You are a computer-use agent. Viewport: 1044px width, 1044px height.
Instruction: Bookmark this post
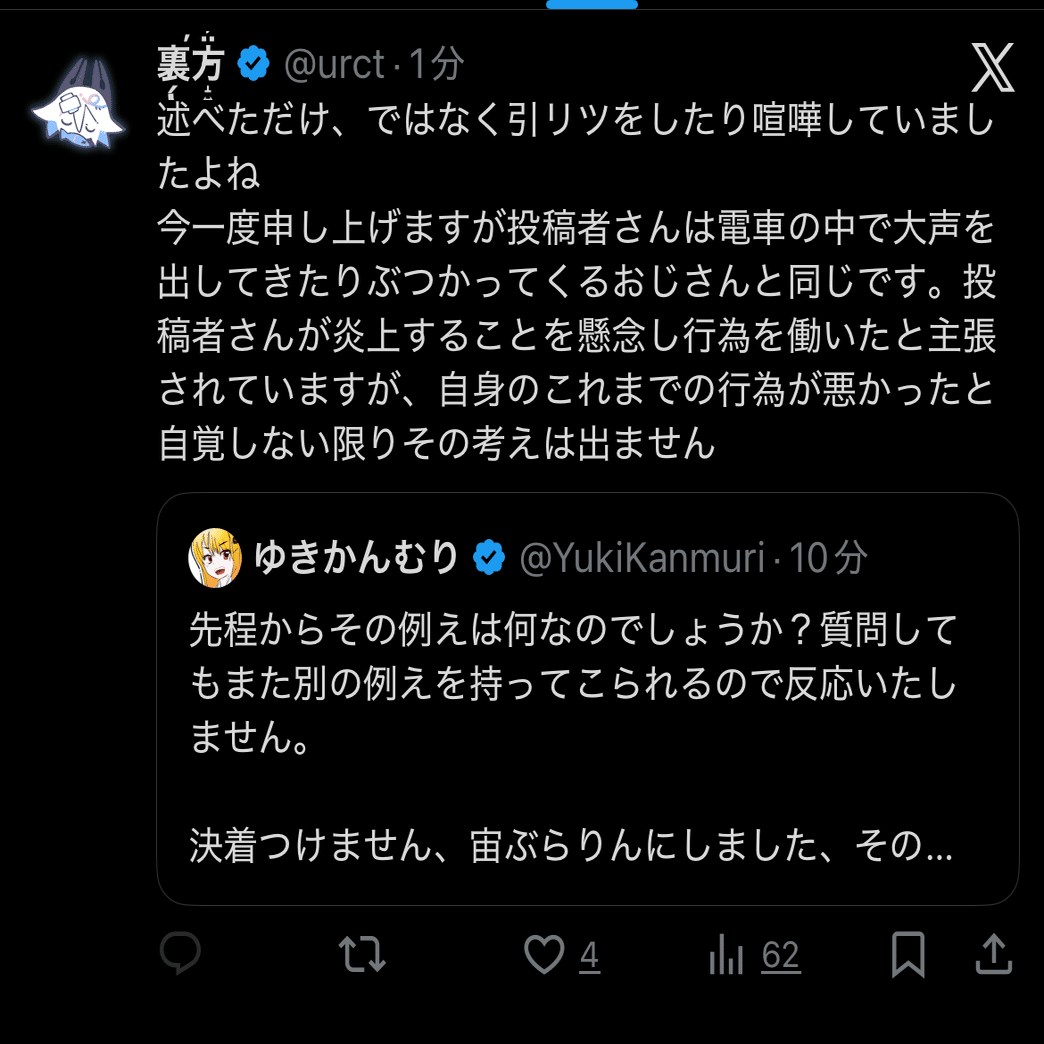[908, 955]
